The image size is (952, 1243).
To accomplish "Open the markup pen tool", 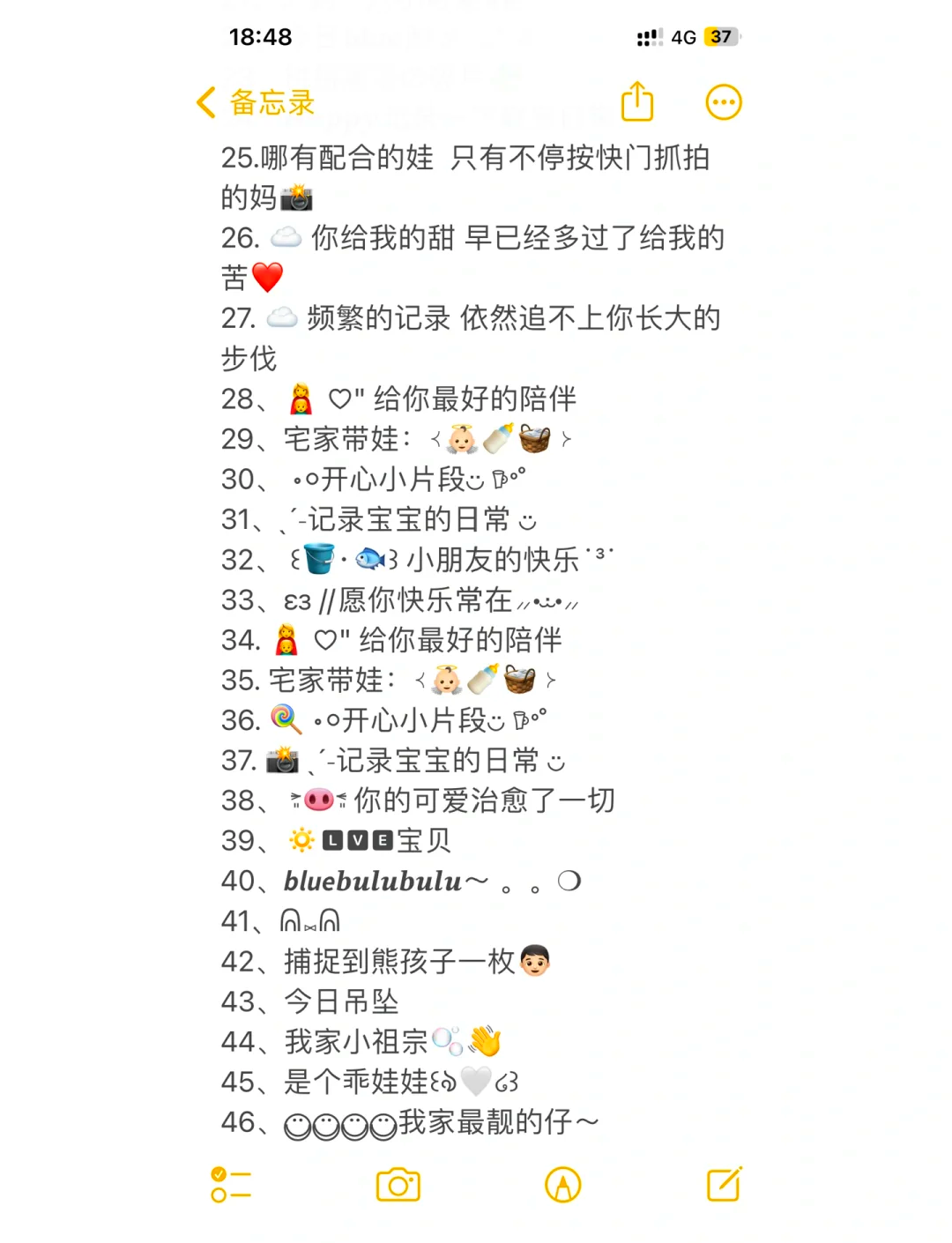I will coord(562,1185).
